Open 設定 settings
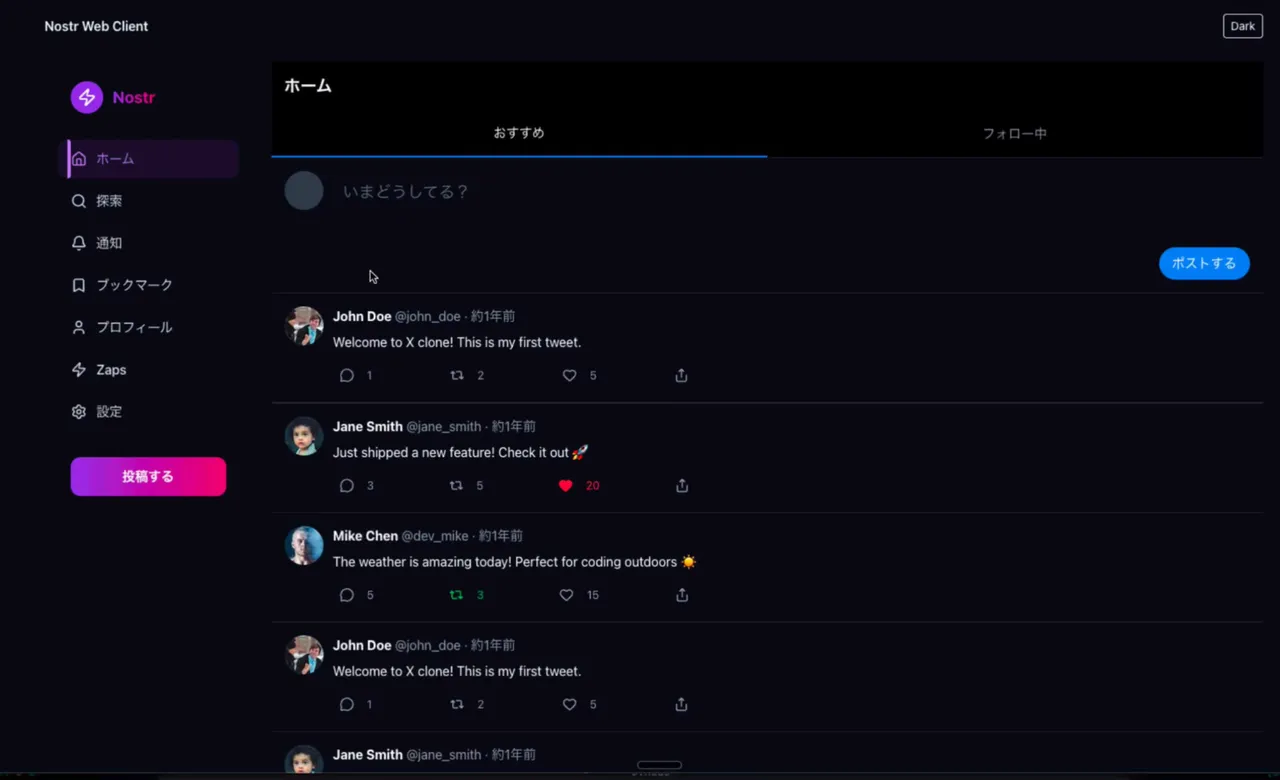 click(108, 412)
